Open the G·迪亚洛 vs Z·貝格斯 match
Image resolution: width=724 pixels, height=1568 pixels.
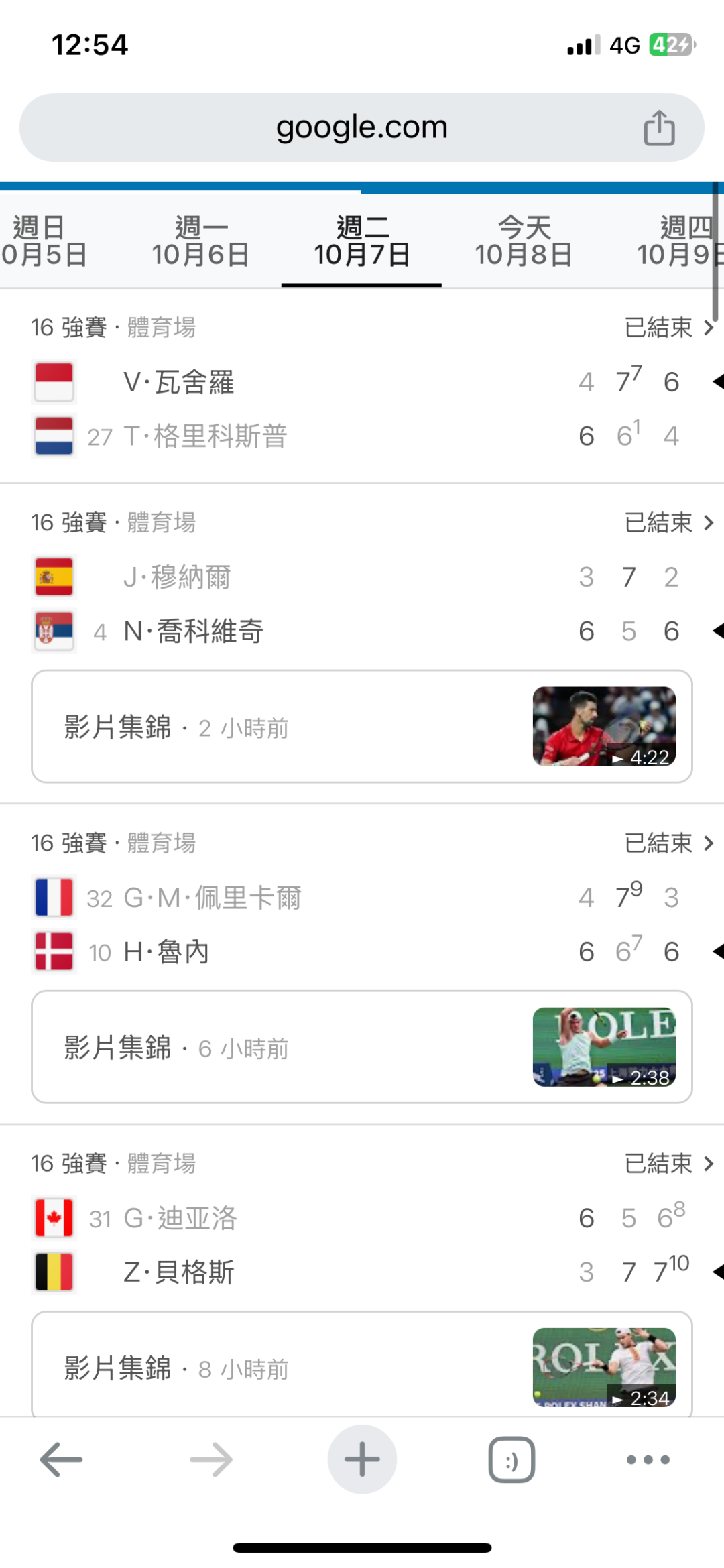[x=362, y=1244]
